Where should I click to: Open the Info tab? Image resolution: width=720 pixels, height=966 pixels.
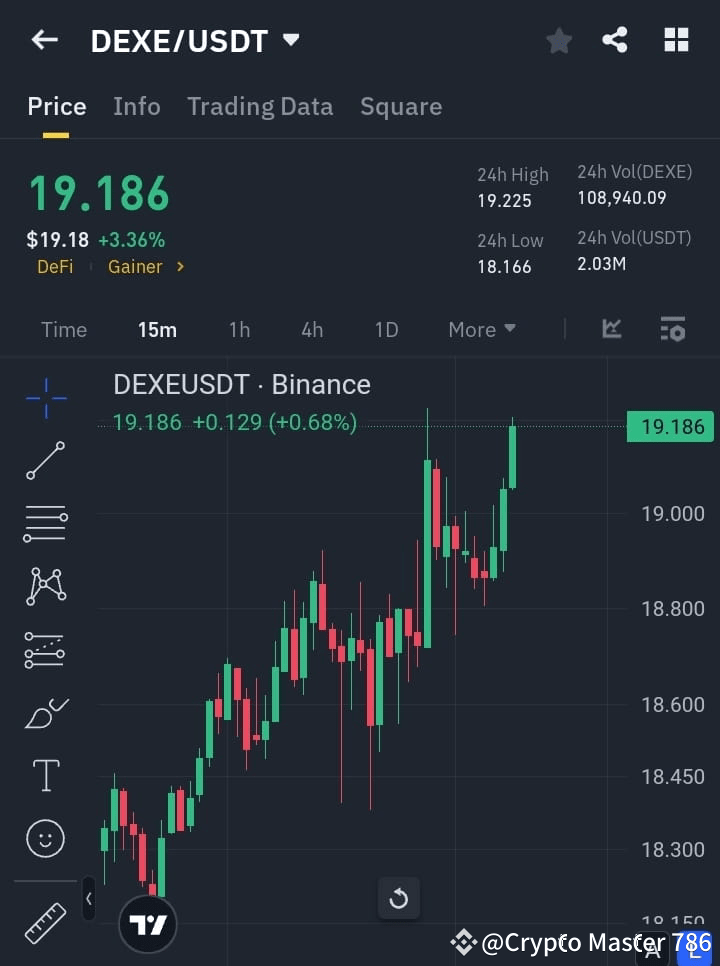(137, 106)
